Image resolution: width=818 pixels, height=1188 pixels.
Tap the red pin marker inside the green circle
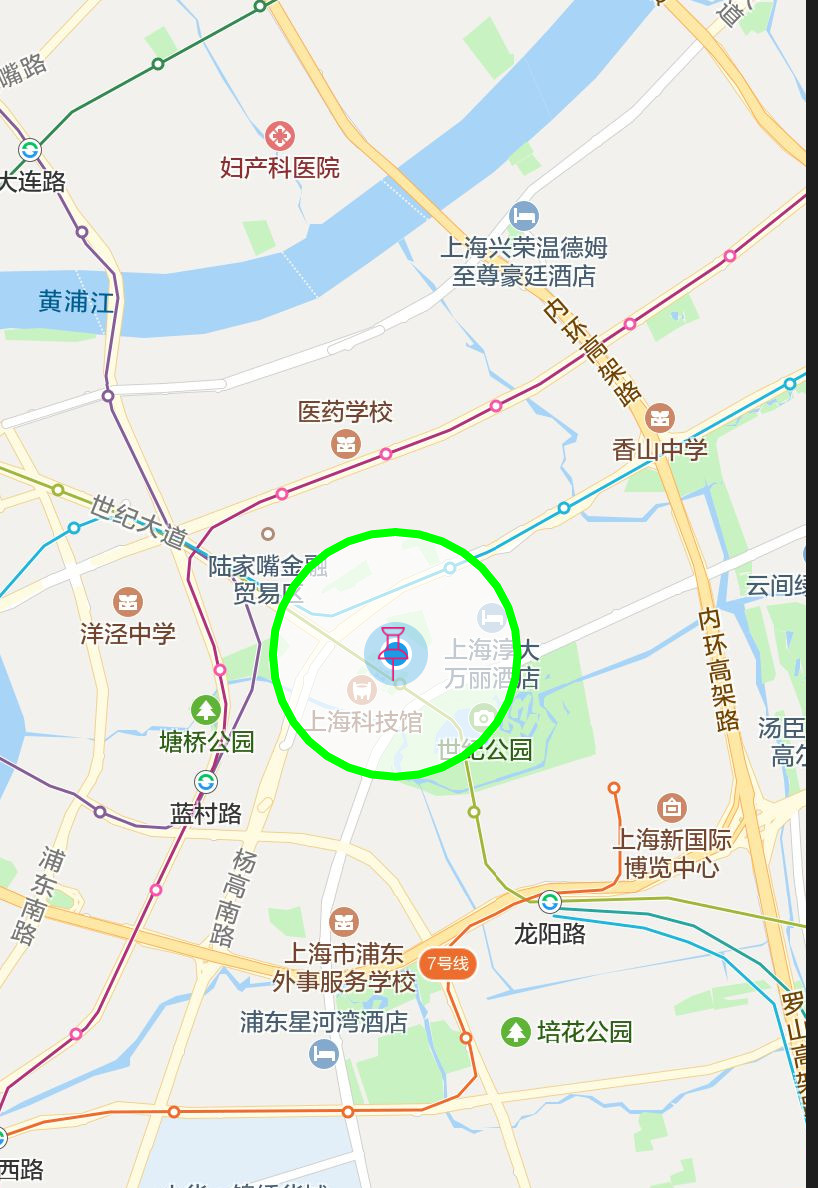(394, 650)
